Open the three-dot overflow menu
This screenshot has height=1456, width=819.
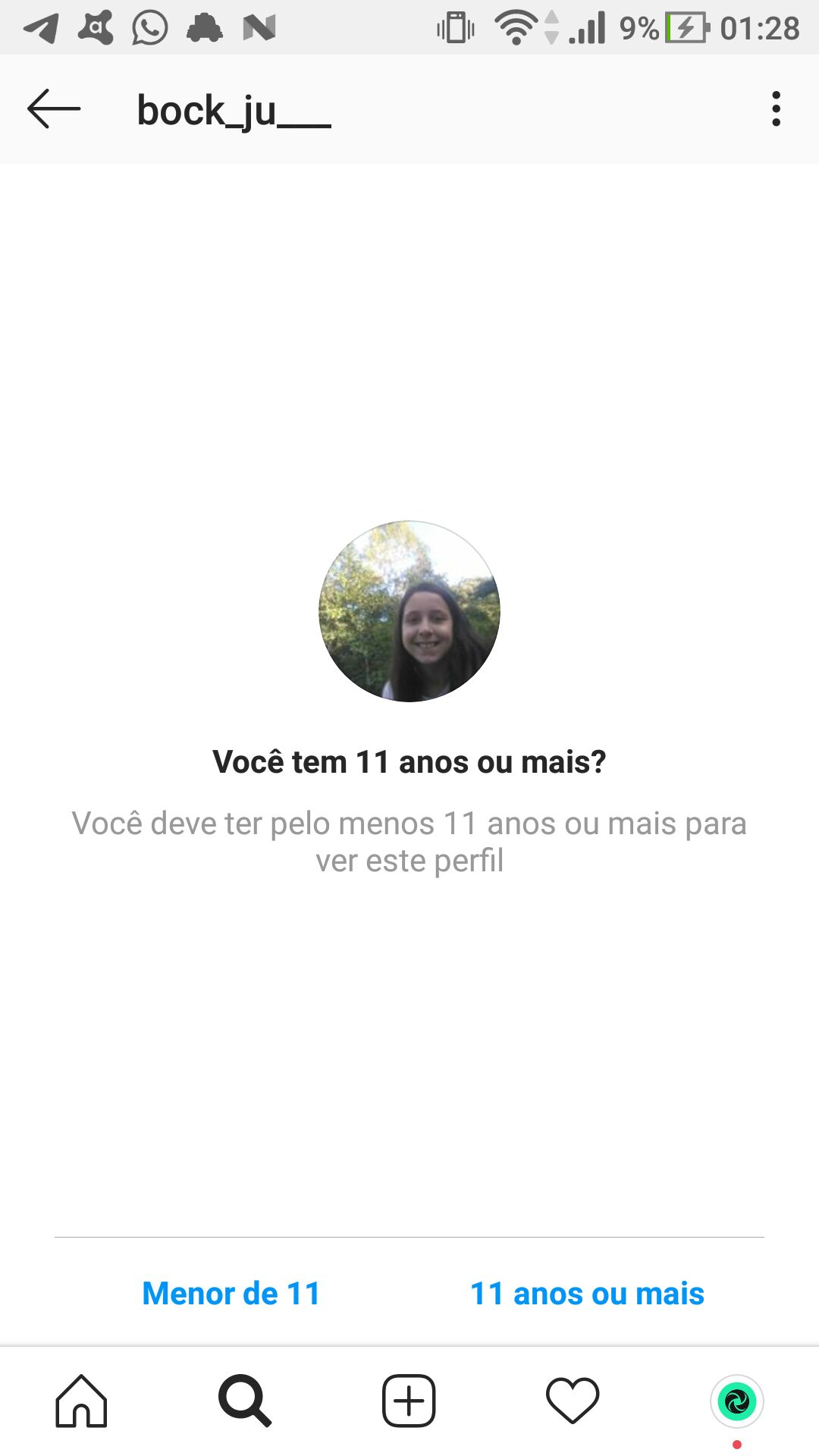776,109
